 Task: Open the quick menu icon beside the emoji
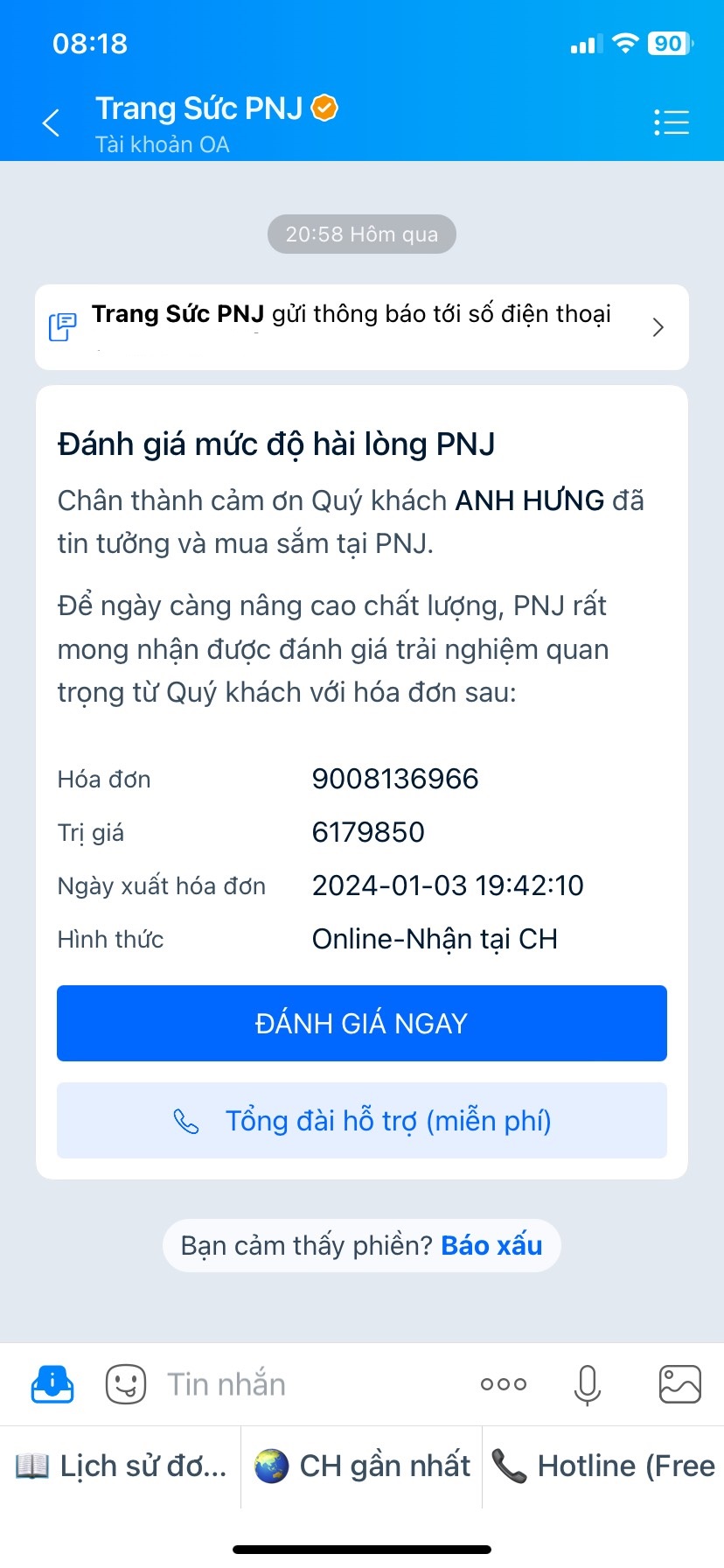click(x=52, y=1384)
